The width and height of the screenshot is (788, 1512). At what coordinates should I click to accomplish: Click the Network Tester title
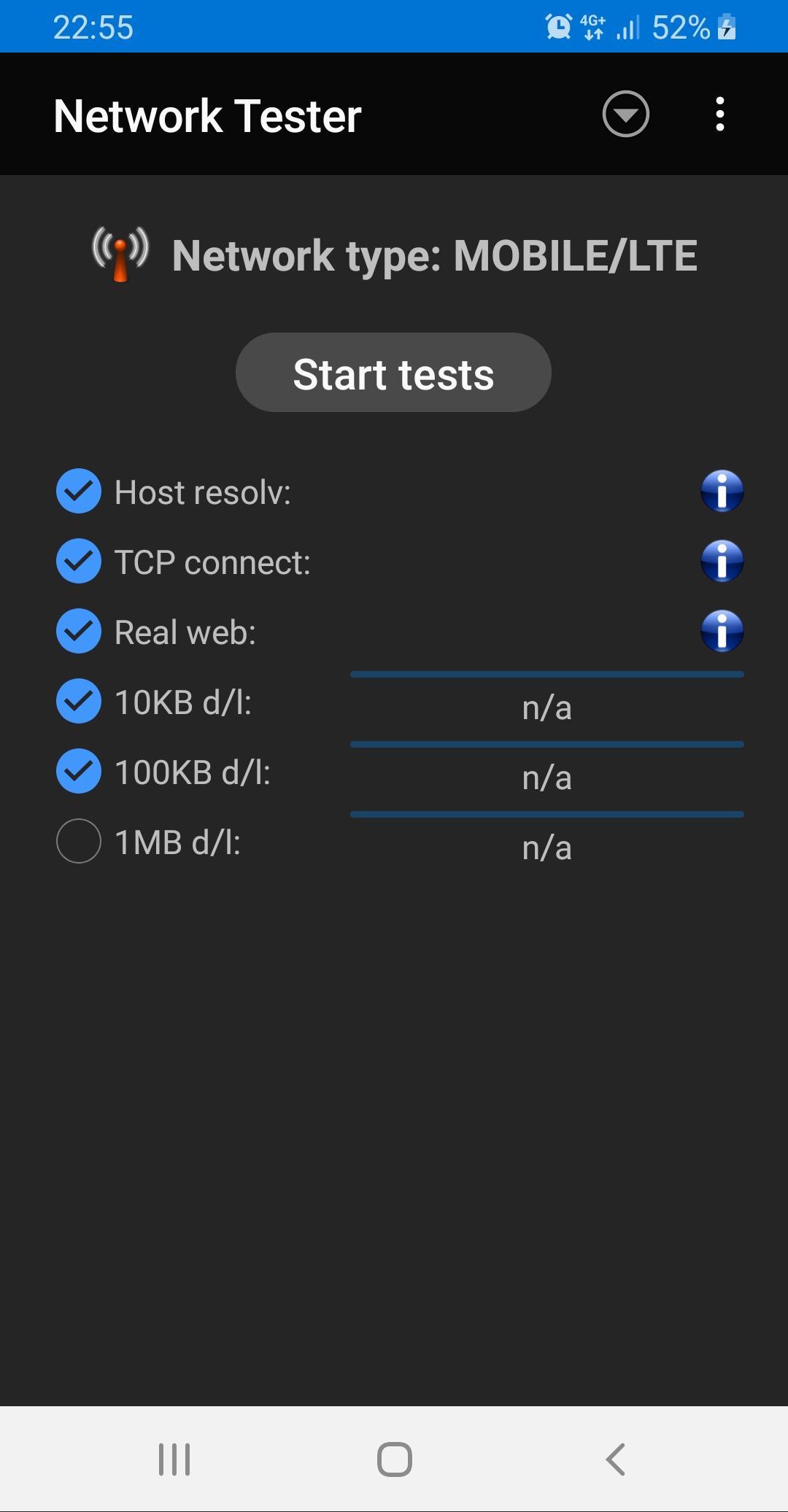pyautogui.click(x=207, y=115)
